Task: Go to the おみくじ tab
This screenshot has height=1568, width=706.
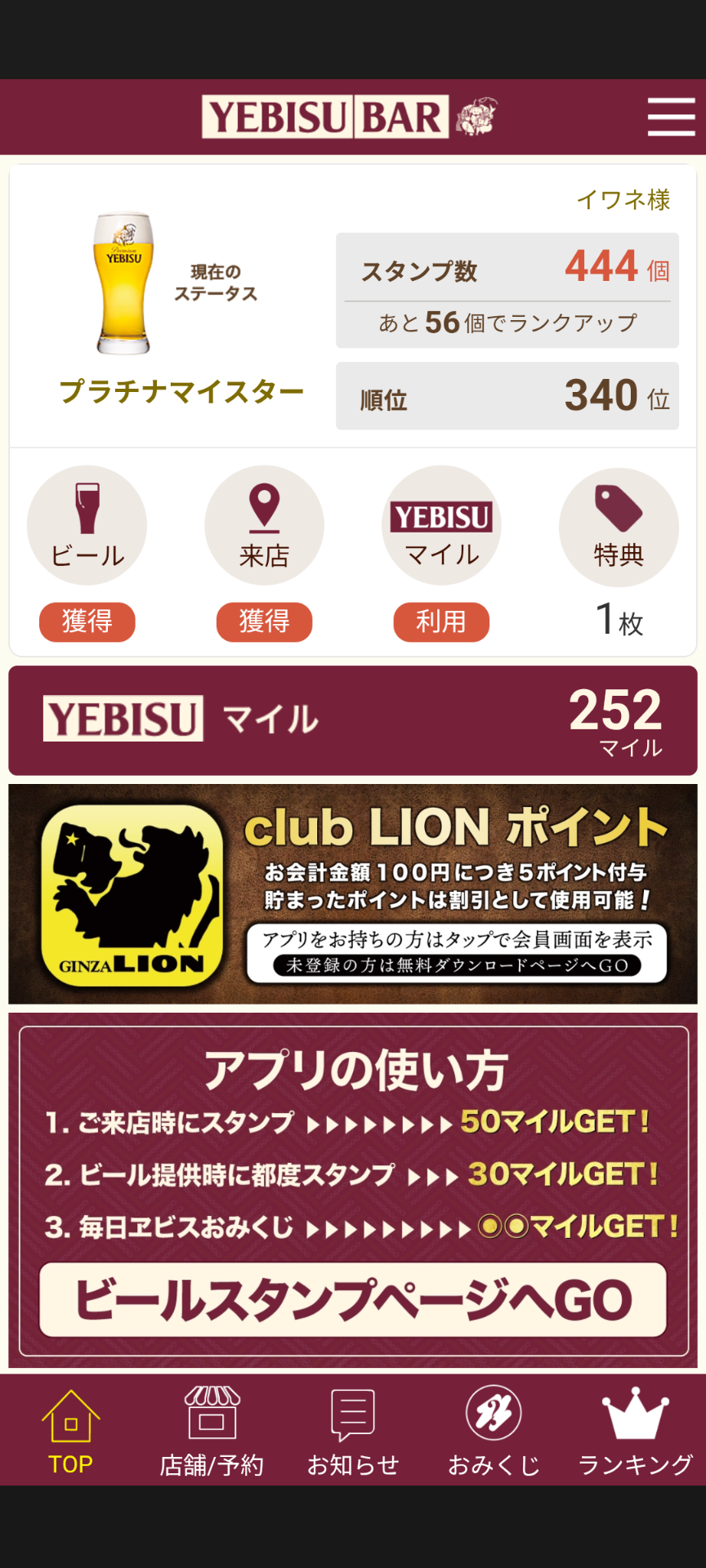Action: pos(494,1431)
